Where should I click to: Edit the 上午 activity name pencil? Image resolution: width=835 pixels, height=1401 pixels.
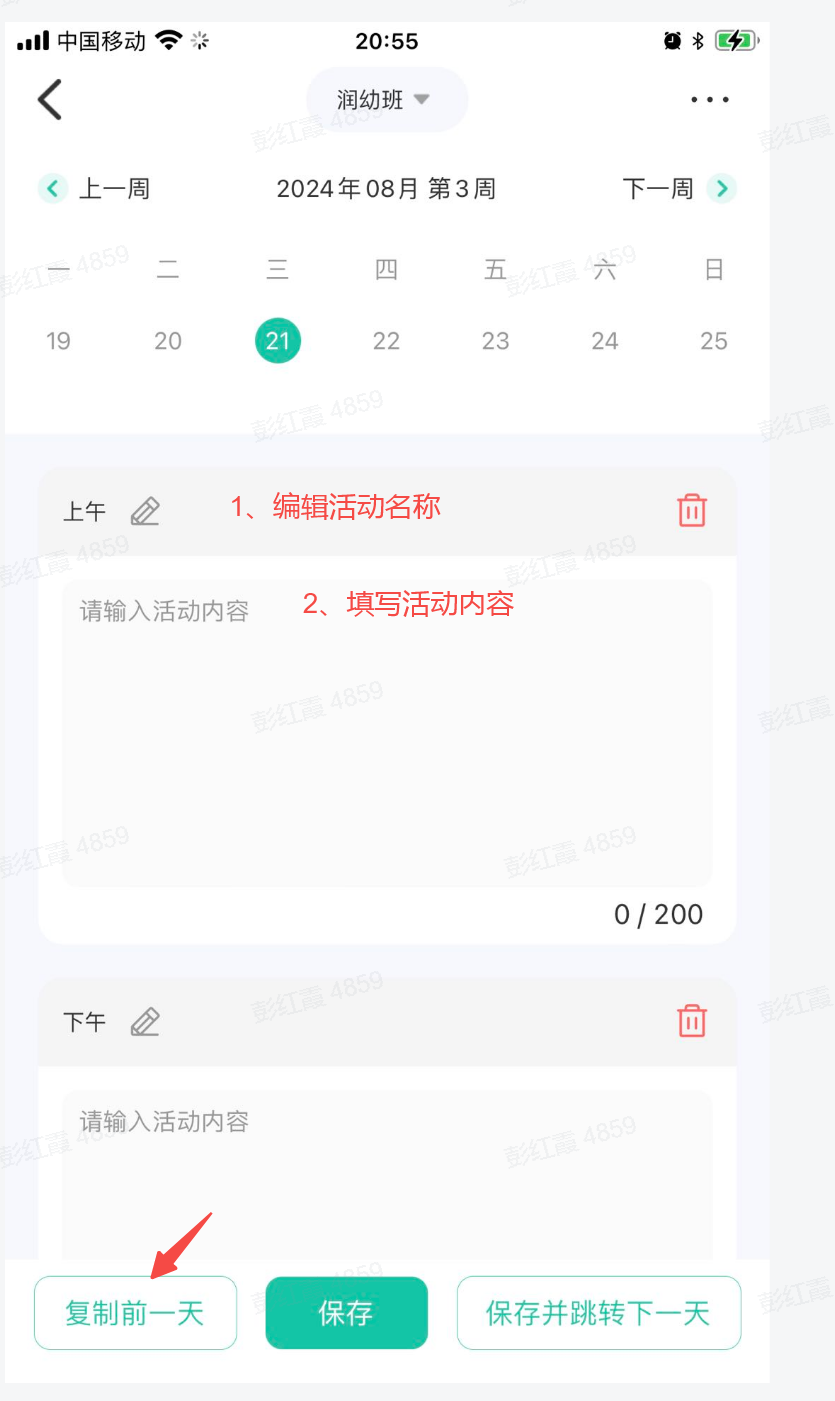click(x=145, y=511)
